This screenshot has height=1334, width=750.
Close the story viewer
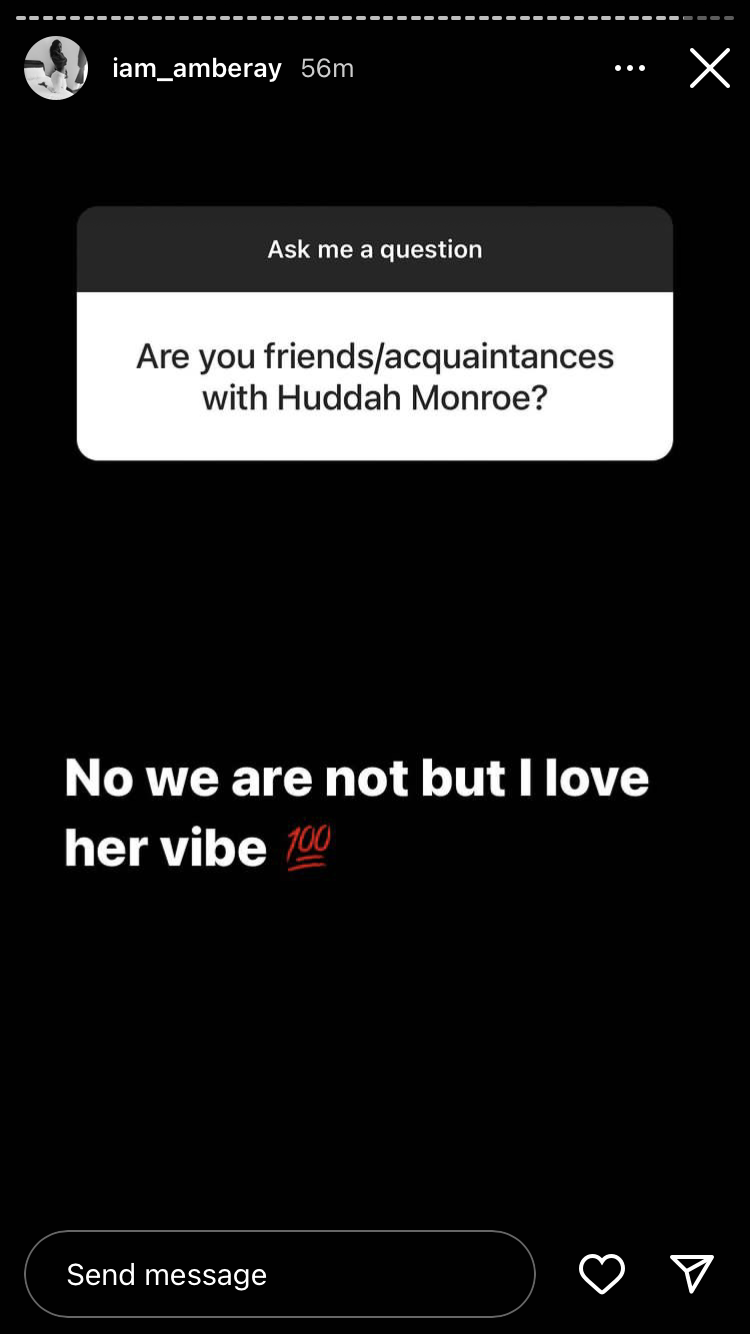[x=710, y=68]
